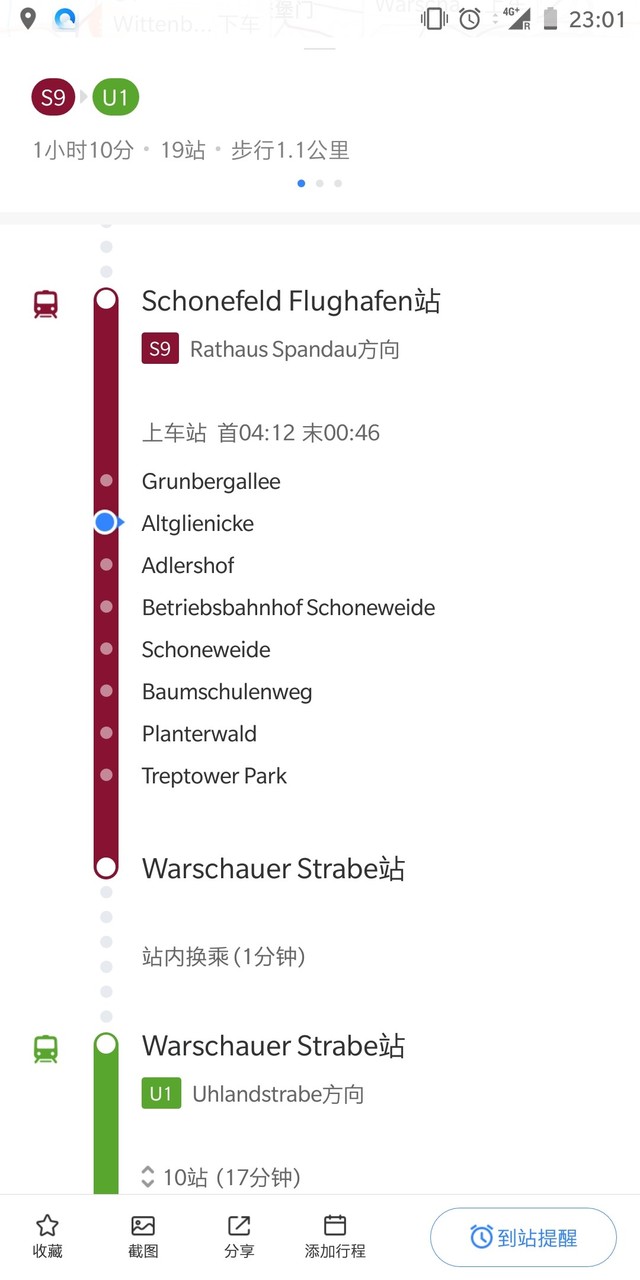Enable the 到站提醒 arrival reminder
640x1280 pixels.
point(523,1237)
